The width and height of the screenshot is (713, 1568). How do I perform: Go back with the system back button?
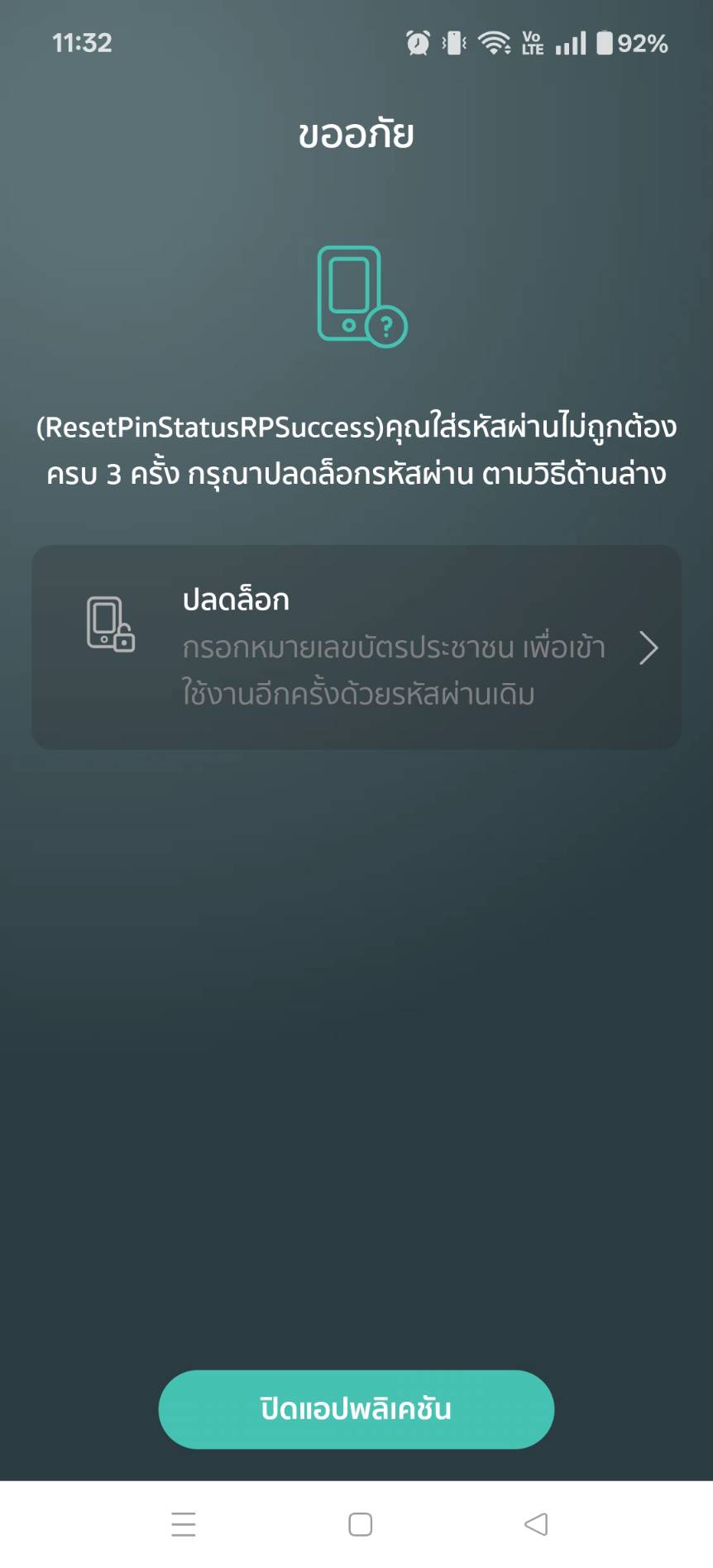click(x=536, y=1524)
